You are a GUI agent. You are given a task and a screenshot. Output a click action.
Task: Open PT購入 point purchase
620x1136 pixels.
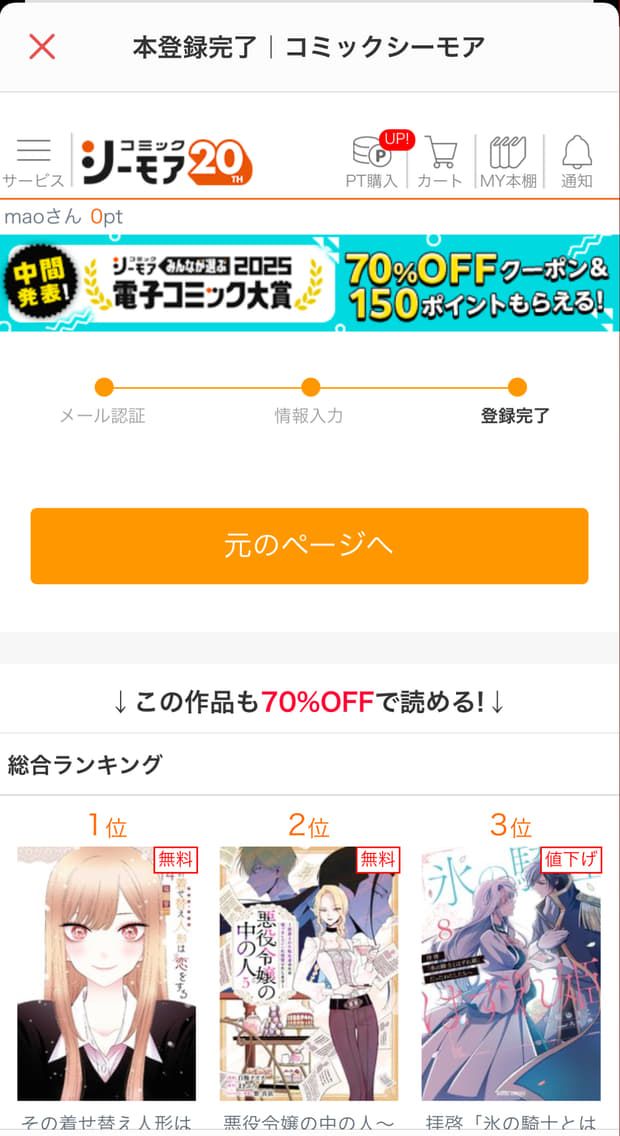(372, 161)
